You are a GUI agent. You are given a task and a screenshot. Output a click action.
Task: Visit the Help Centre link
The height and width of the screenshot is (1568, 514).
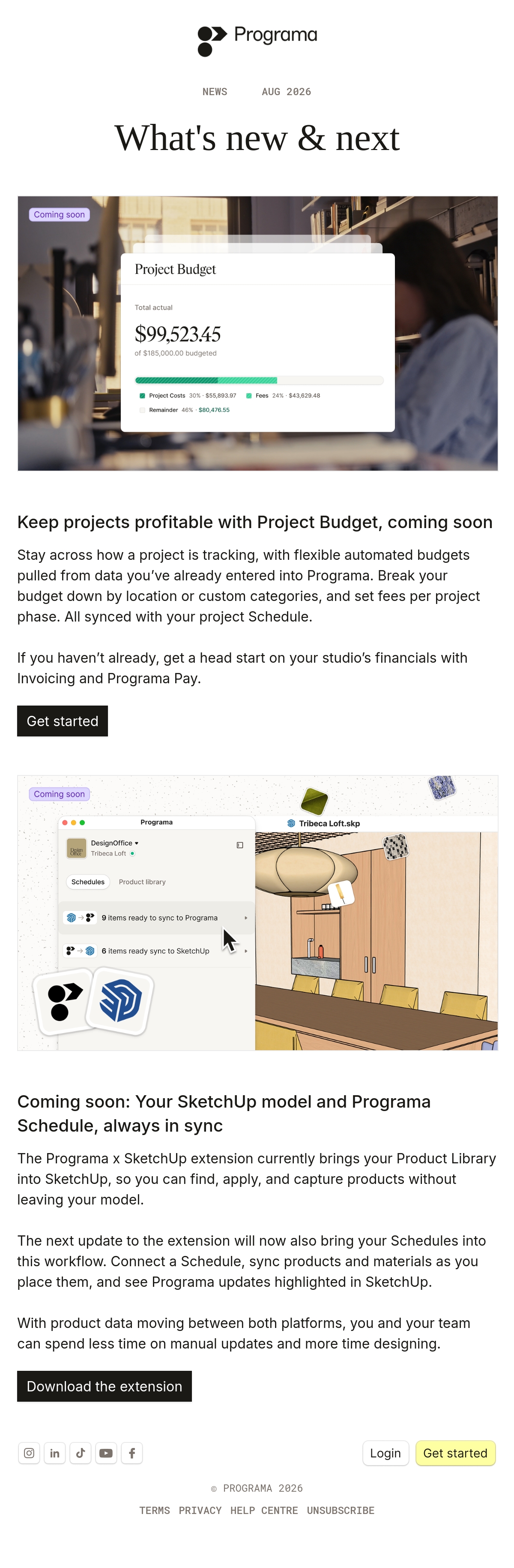pos(264,1510)
